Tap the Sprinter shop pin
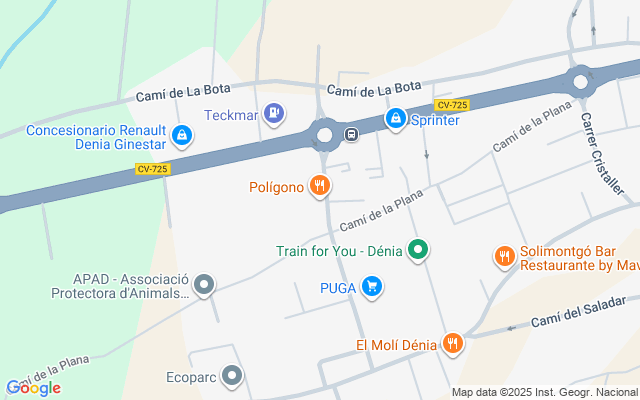The width and height of the screenshot is (640, 400). 396,120
